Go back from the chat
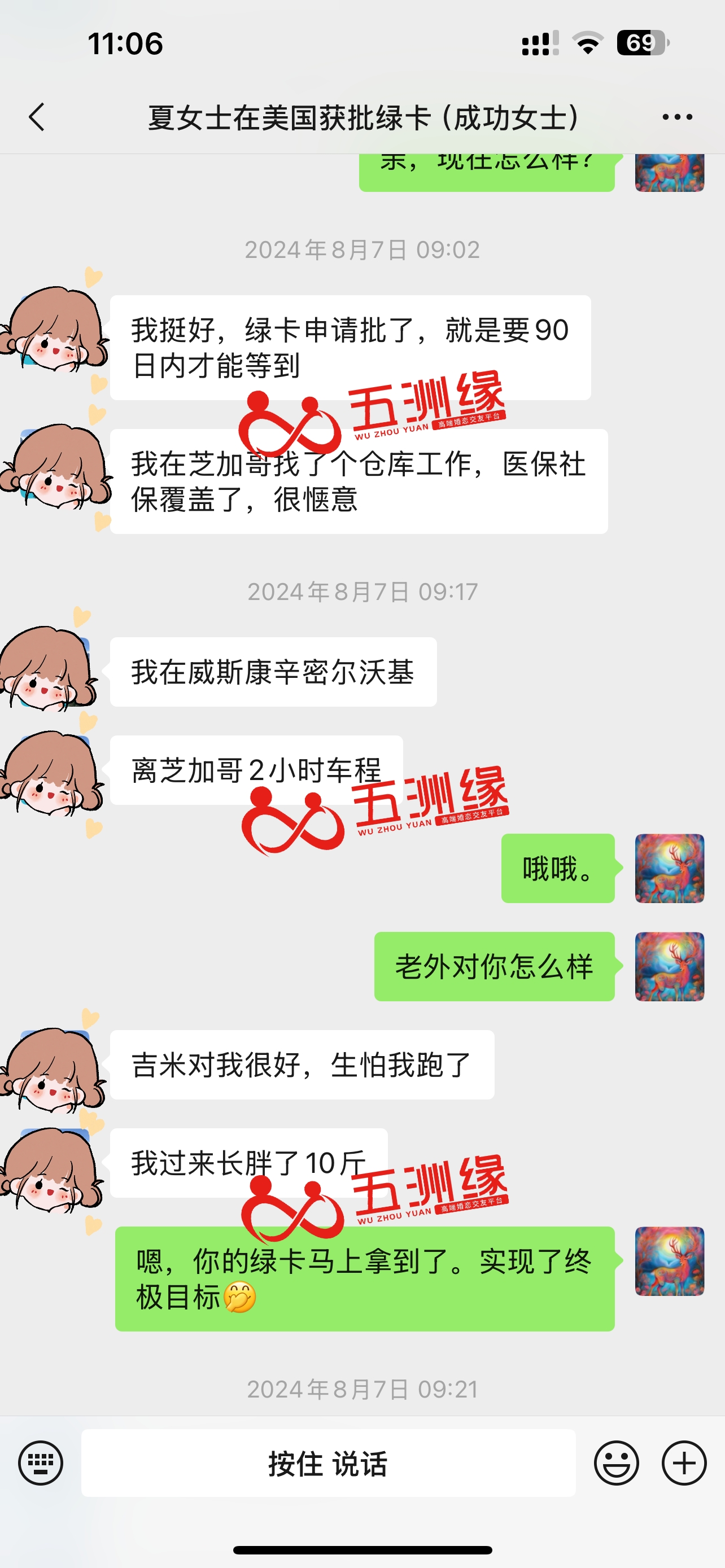This screenshot has width=725, height=1568. (x=38, y=117)
